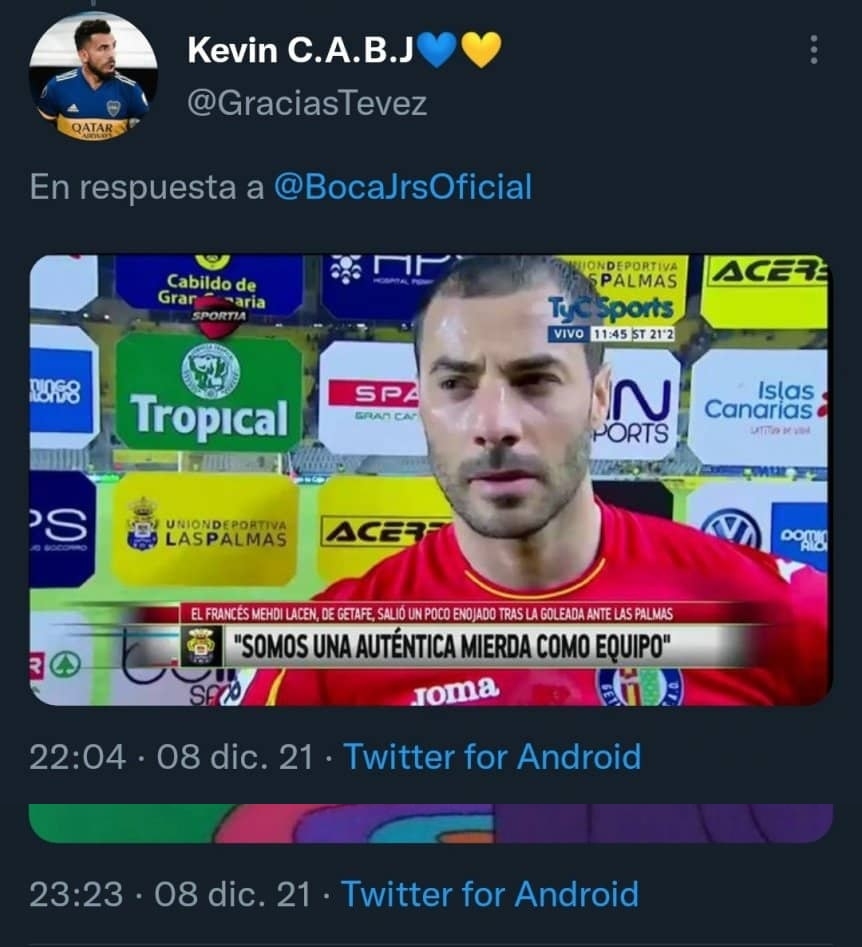Tap Twitter for Android next to 22:04

492,757
